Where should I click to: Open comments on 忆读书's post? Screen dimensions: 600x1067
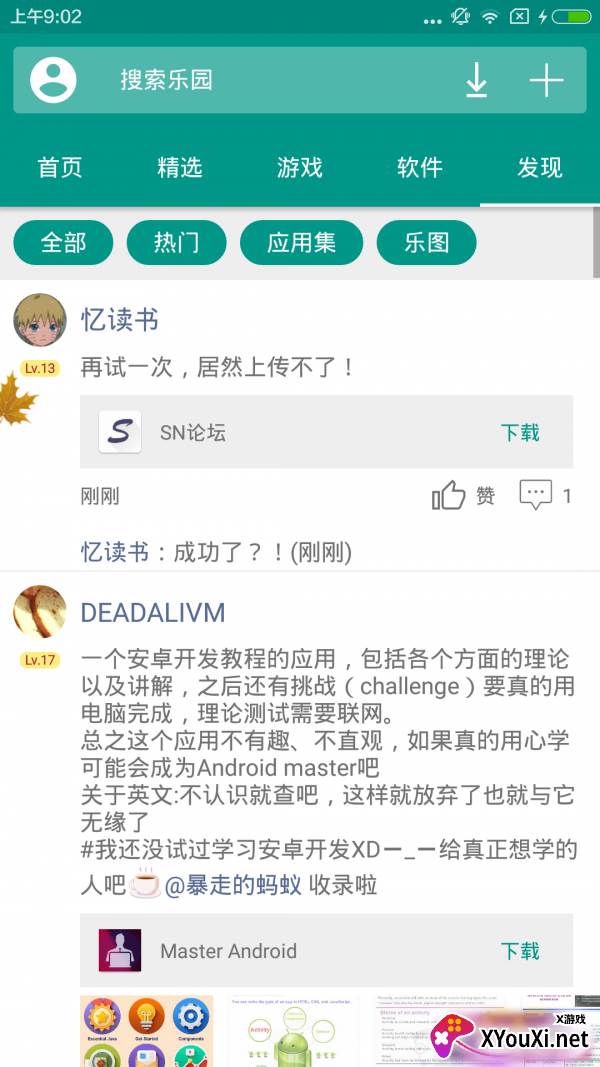pos(544,495)
